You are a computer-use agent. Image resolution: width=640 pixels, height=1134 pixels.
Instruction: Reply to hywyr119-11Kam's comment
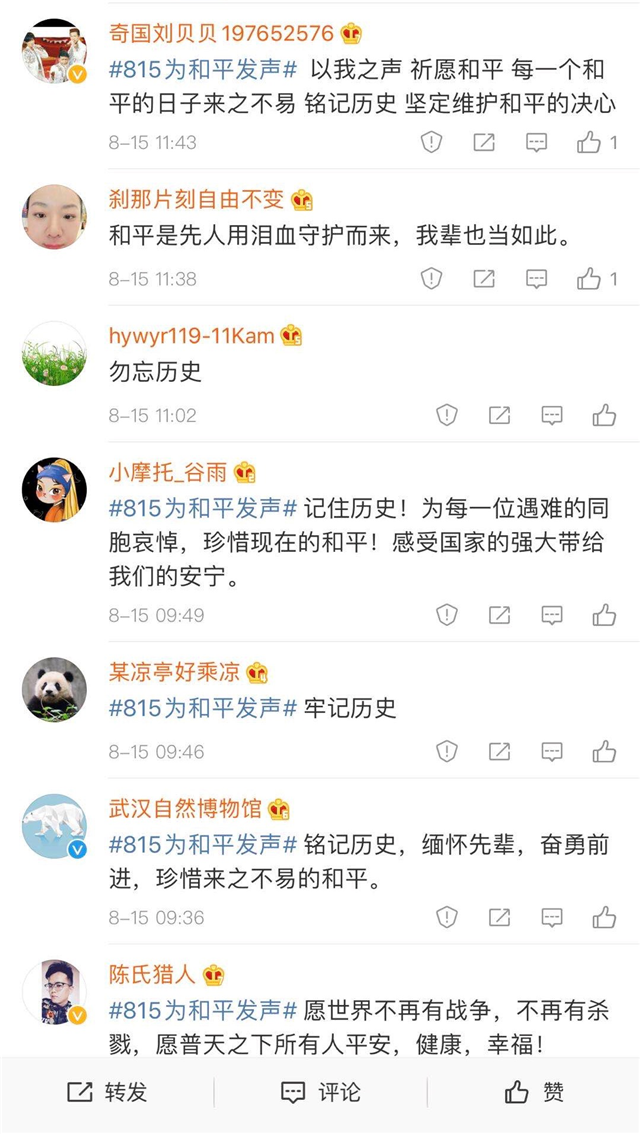[552, 415]
